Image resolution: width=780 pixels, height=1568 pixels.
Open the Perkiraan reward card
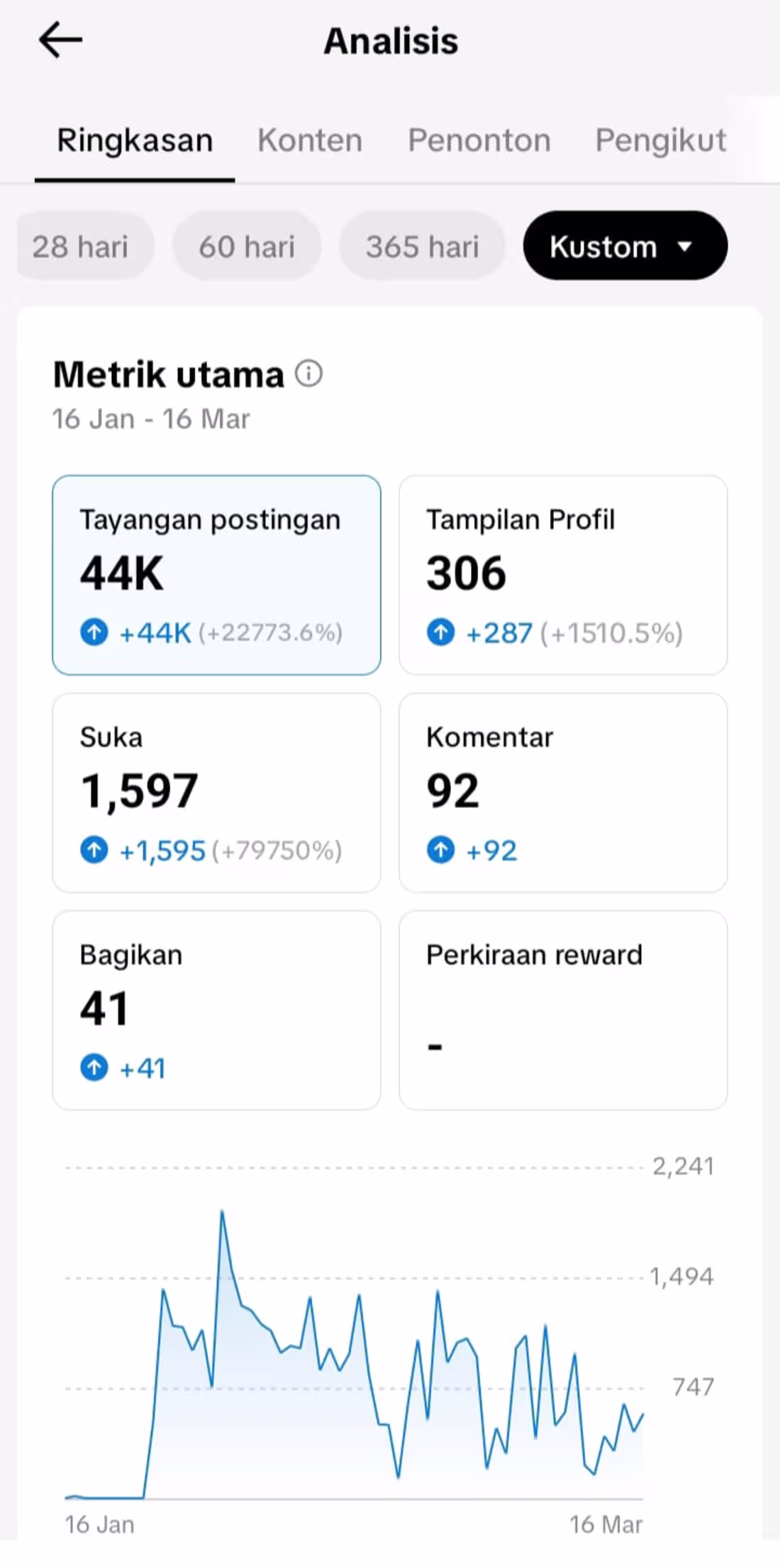(563, 1010)
